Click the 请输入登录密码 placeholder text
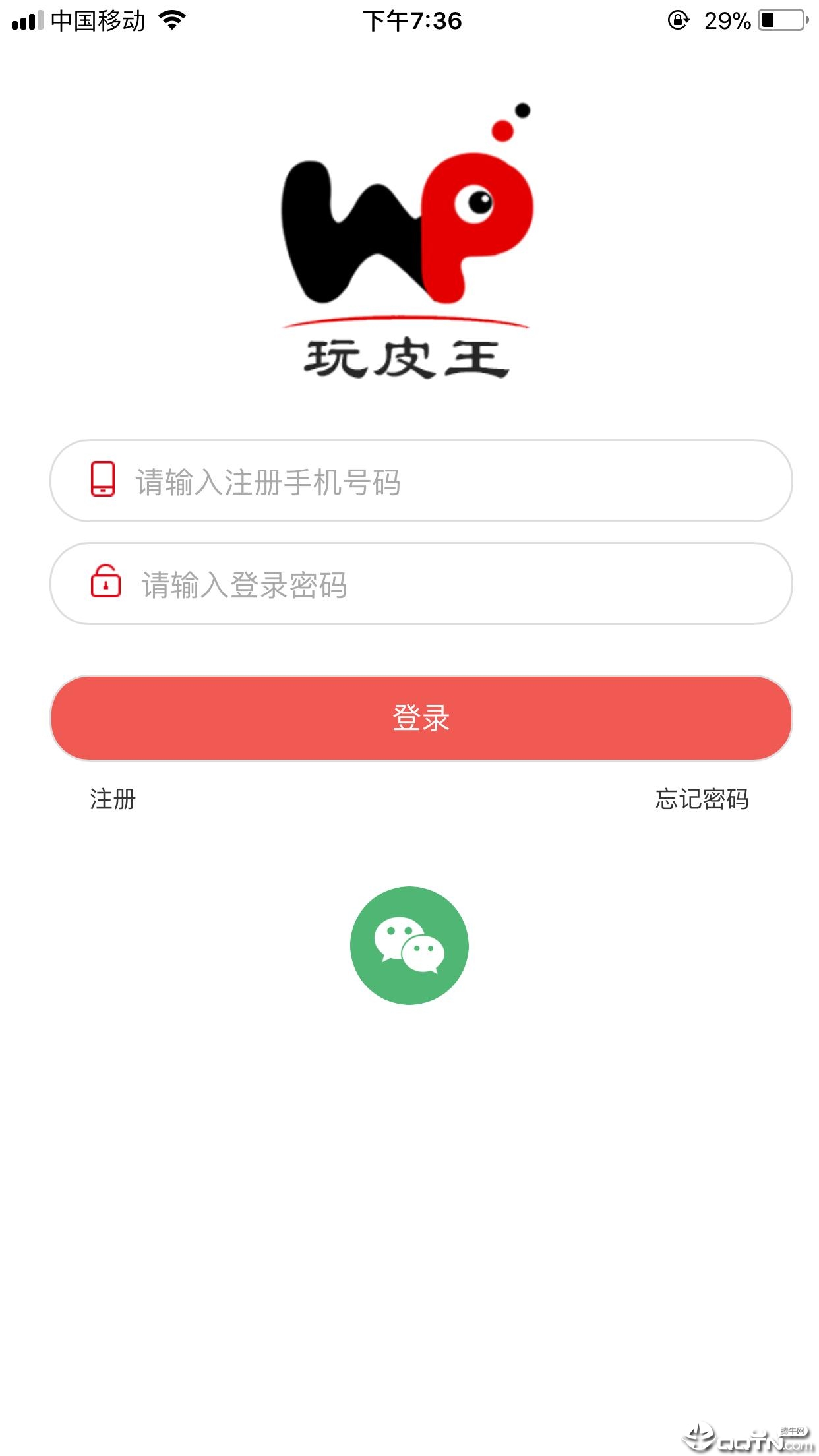819x1456 pixels. point(244,584)
